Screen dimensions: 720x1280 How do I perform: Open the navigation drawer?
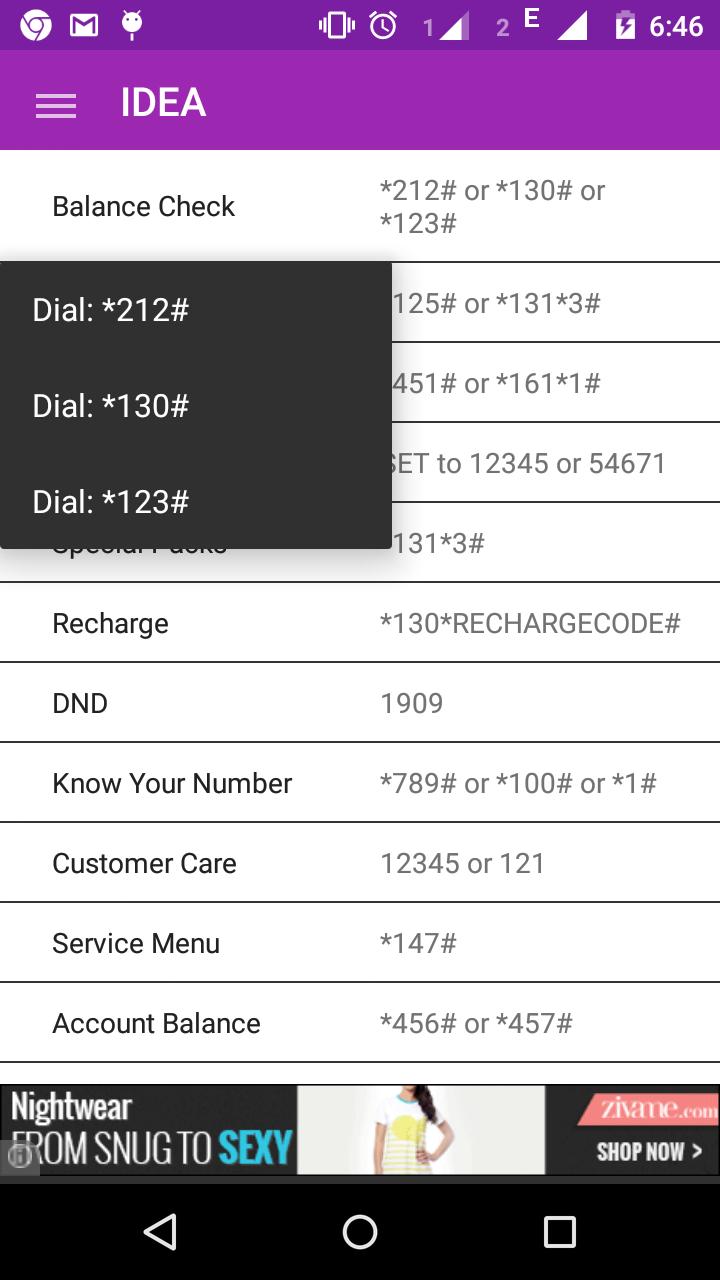click(x=56, y=104)
